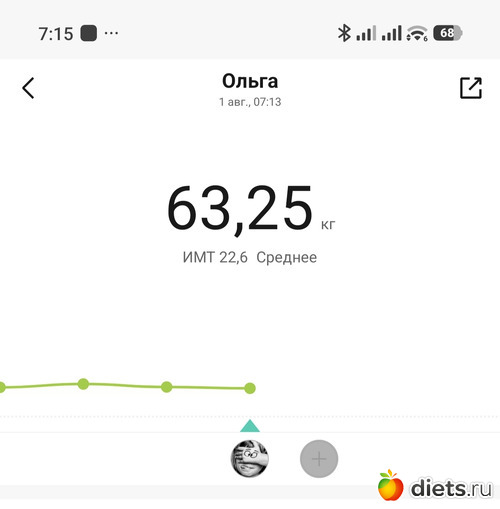Image resolution: width=500 pixels, height=509 pixels.
Task: Go back with the top-left arrow
Action: [28, 88]
